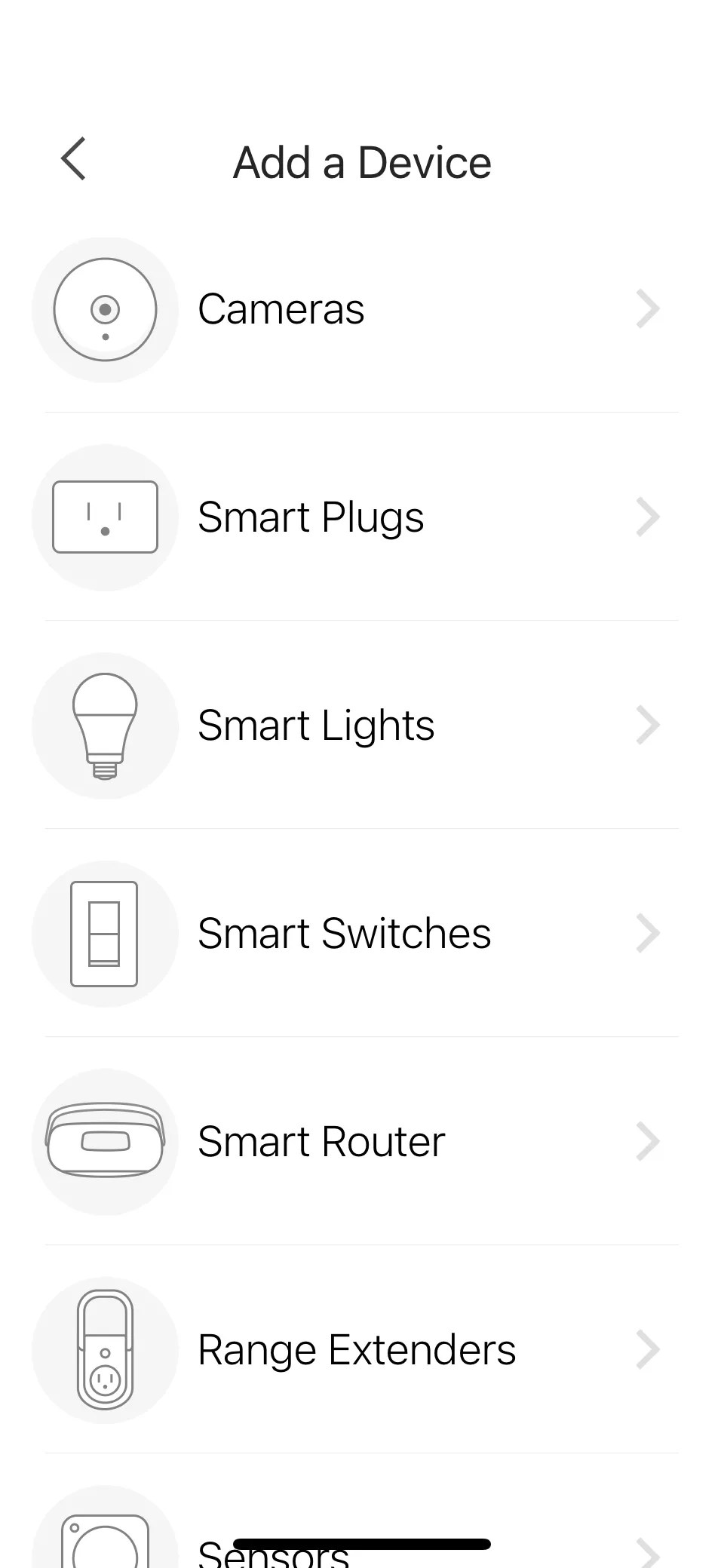Select the Smart Plugs row
This screenshot has width=724, height=1568.
(362, 516)
